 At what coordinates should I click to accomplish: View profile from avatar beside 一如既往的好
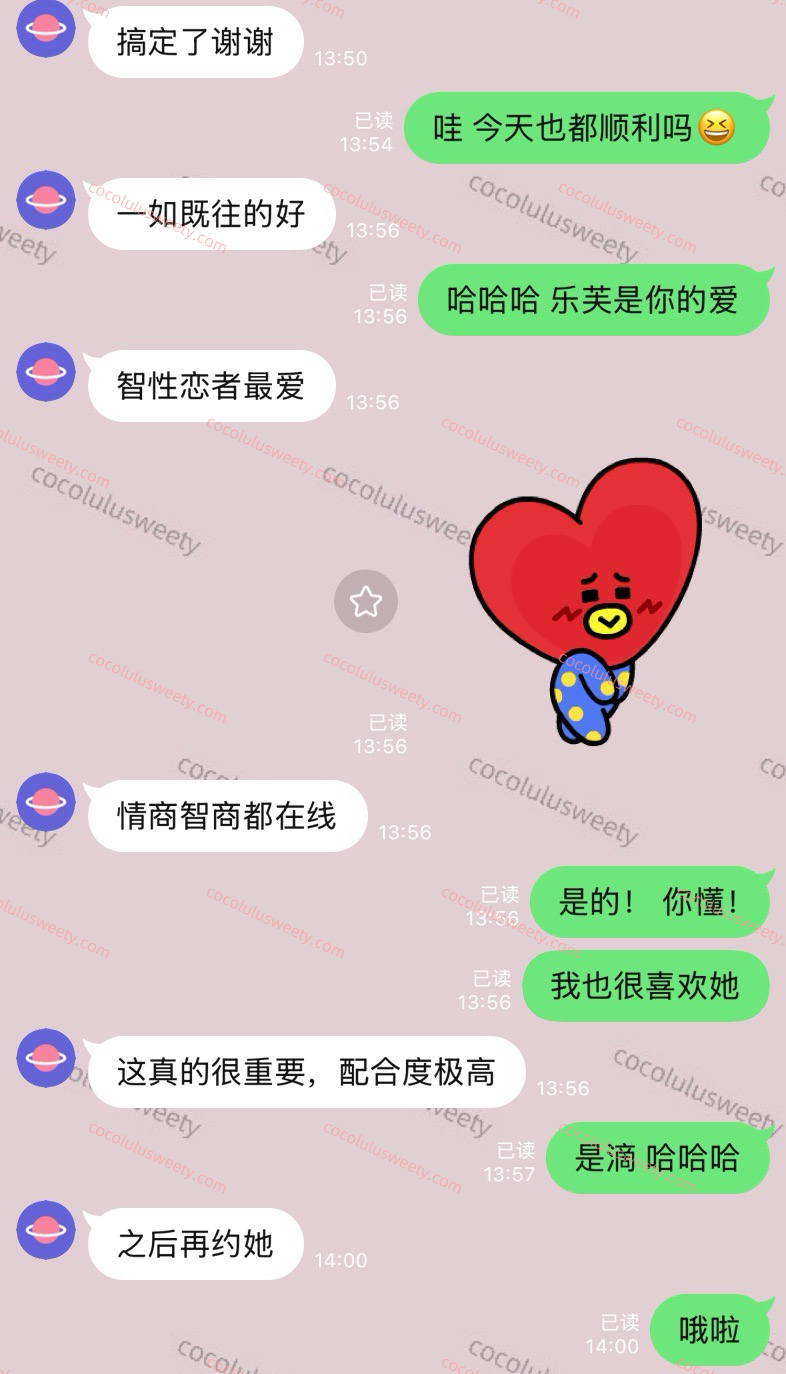[46, 200]
